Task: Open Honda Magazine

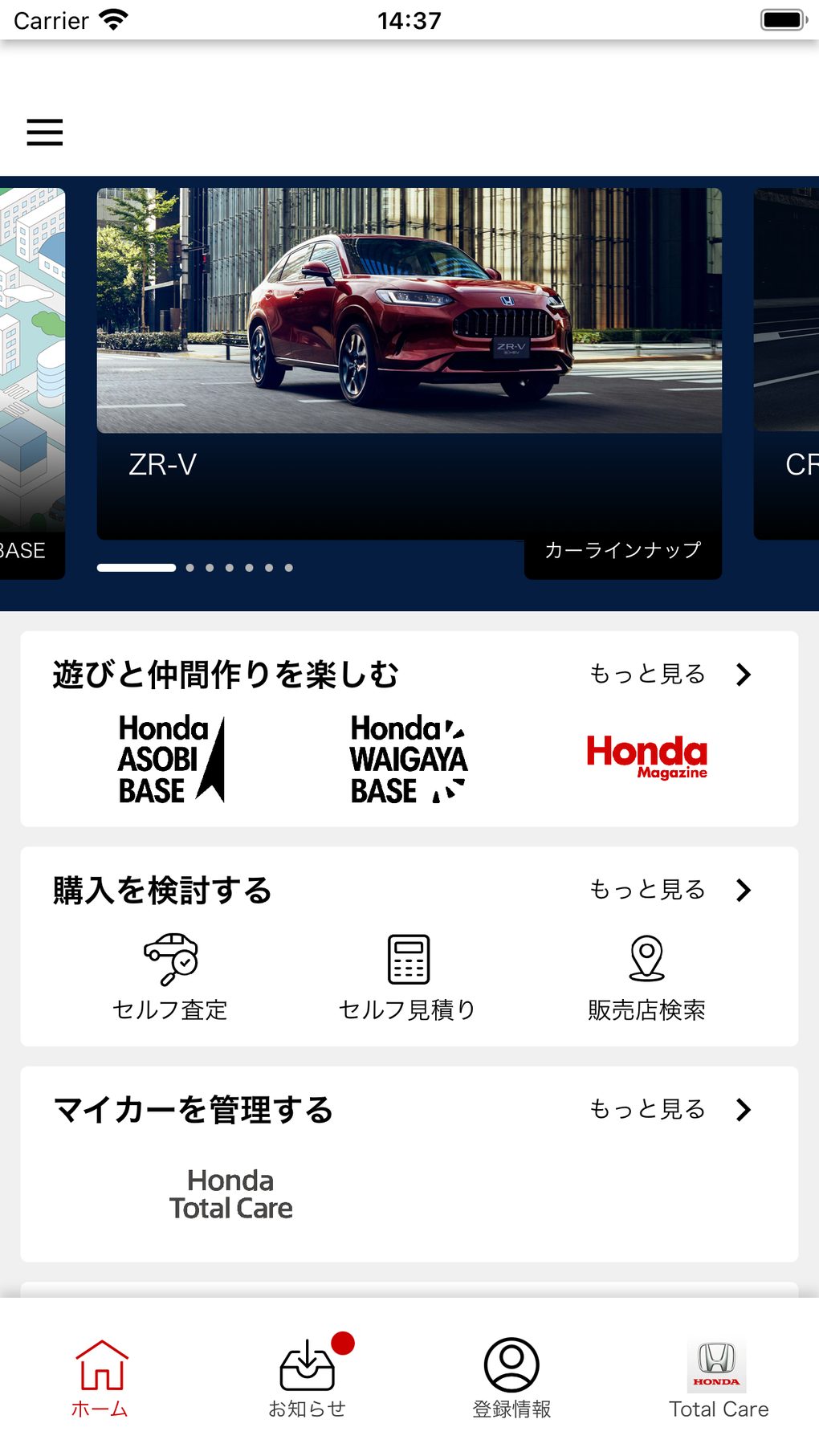Action: (647, 756)
